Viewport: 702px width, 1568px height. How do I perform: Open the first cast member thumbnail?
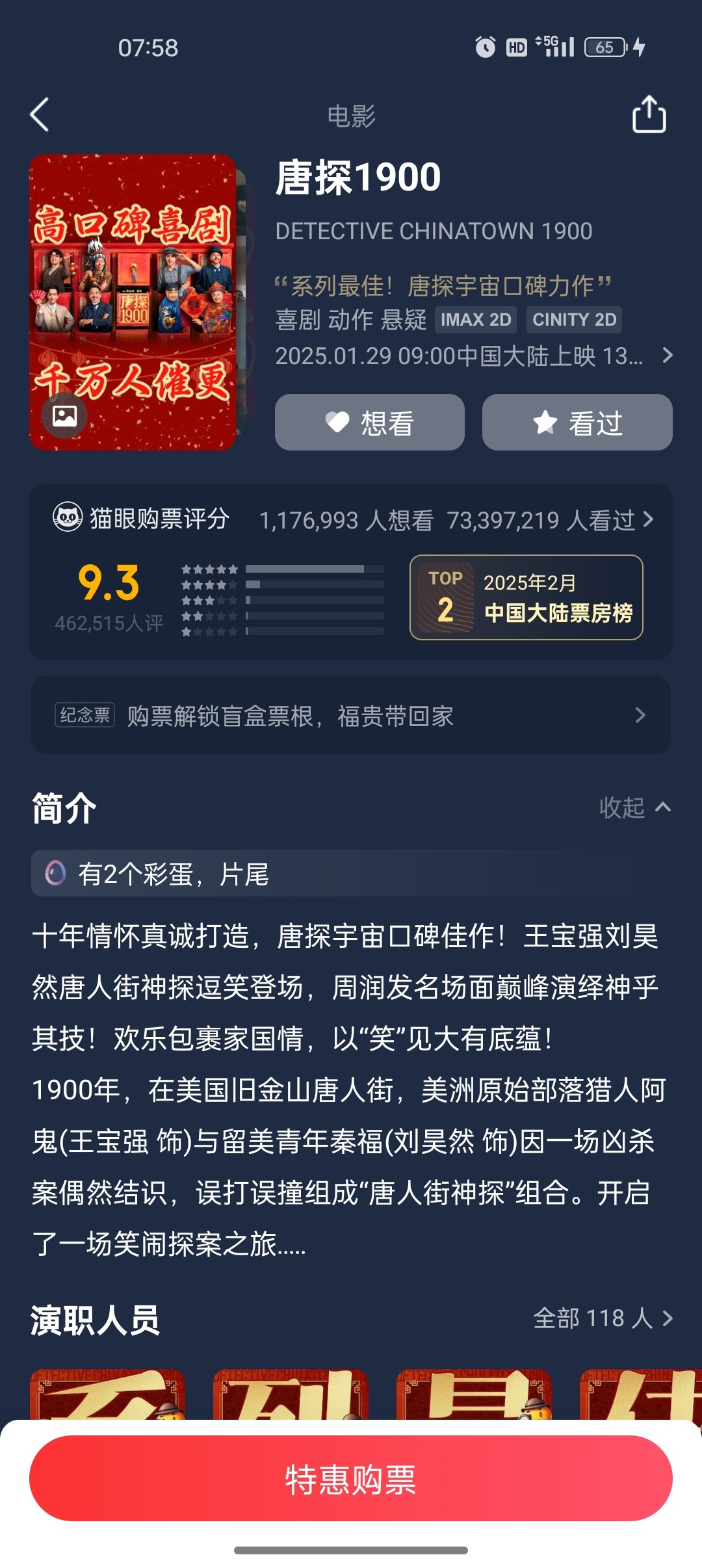[108, 1394]
